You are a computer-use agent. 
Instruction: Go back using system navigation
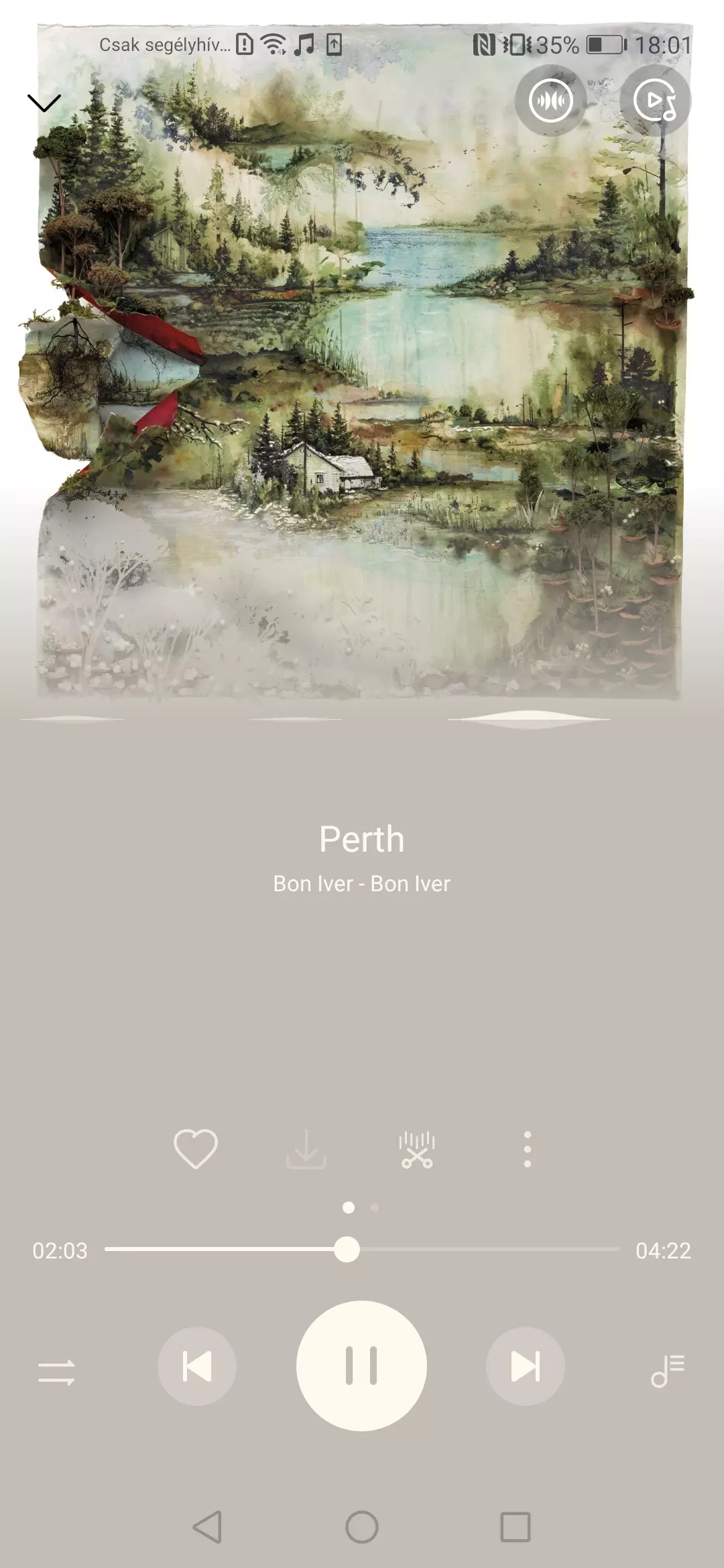207,1527
